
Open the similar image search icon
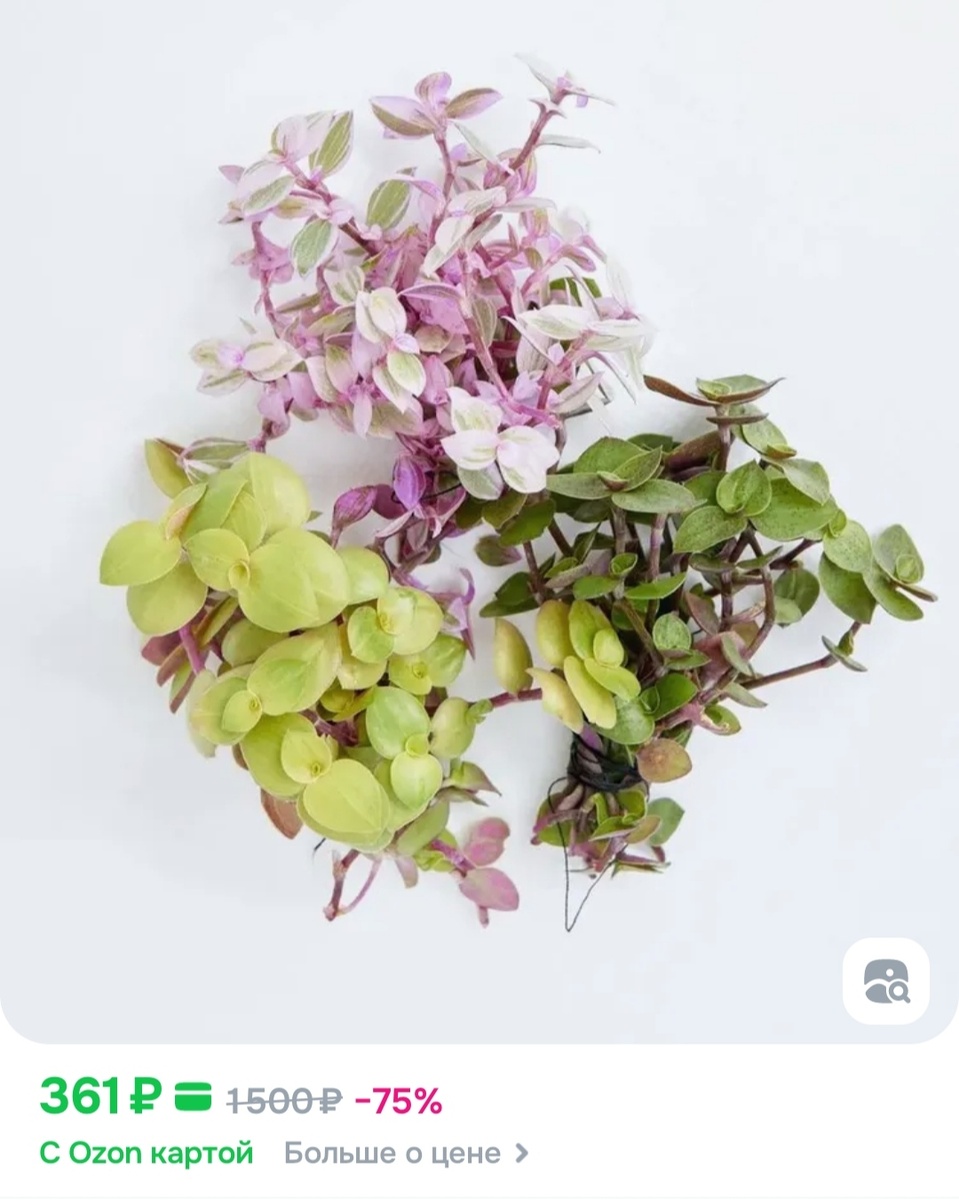(885, 980)
